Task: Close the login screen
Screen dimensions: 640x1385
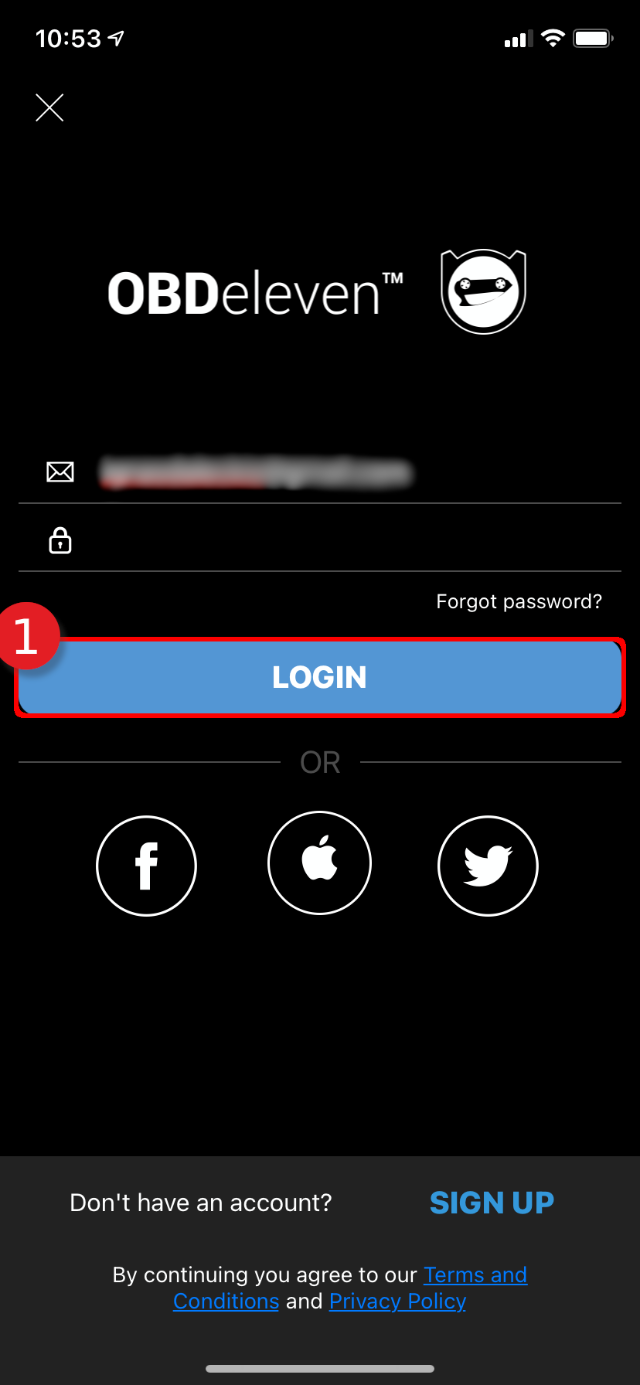Action: coord(49,107)
